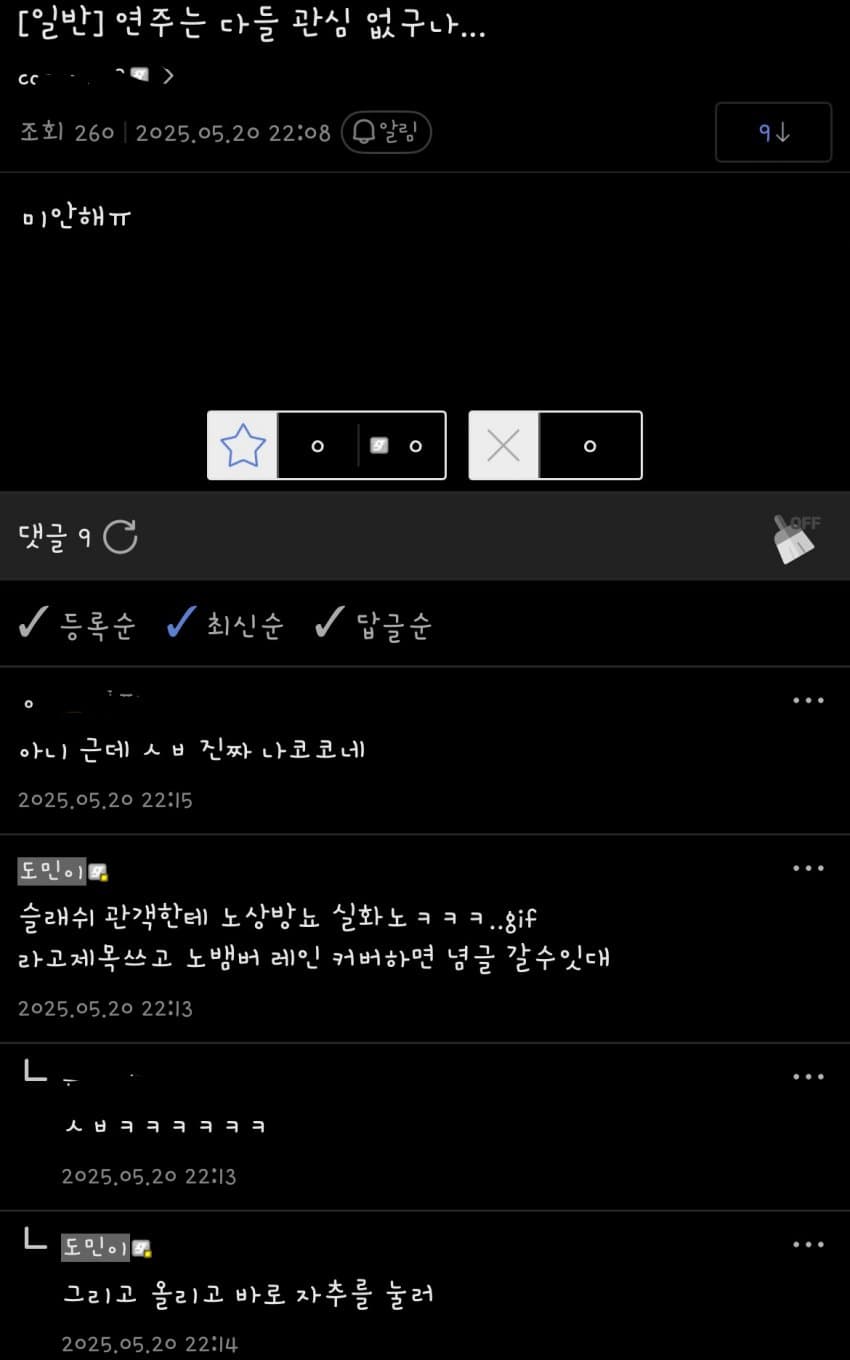Downvote the post with the X button
This screenshot has width=850, height=1360.
(503, 446)
